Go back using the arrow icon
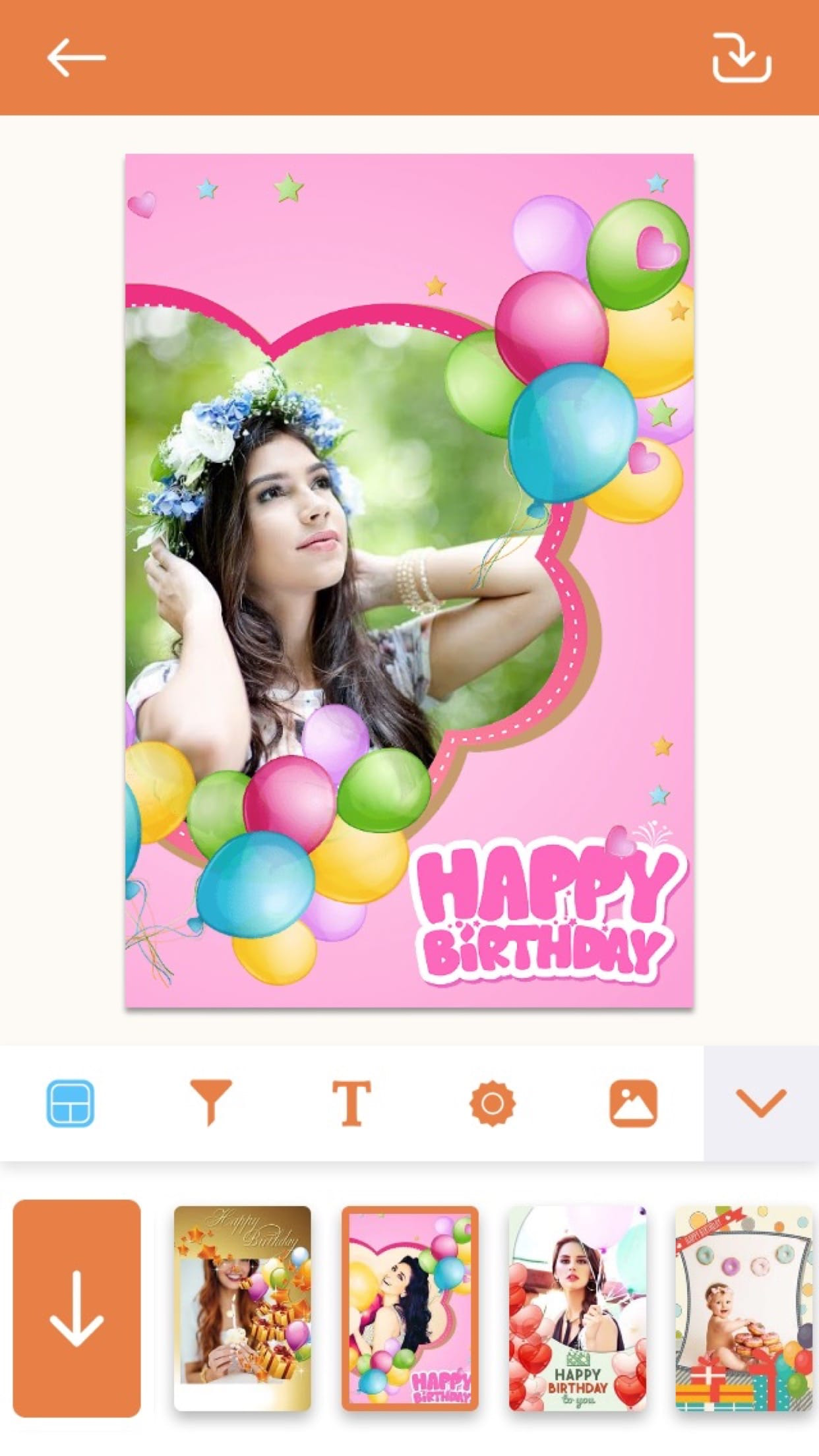 click(x=76, y=58)
